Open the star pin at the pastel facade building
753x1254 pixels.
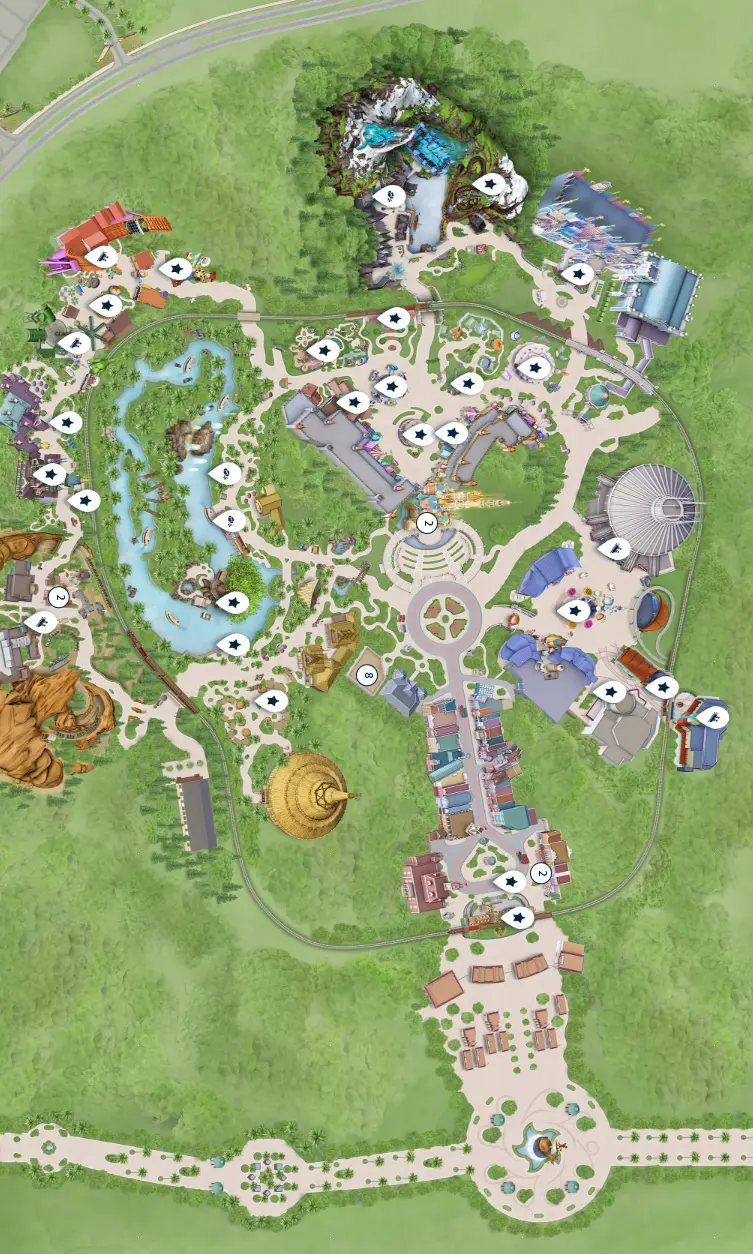(574, 272)
